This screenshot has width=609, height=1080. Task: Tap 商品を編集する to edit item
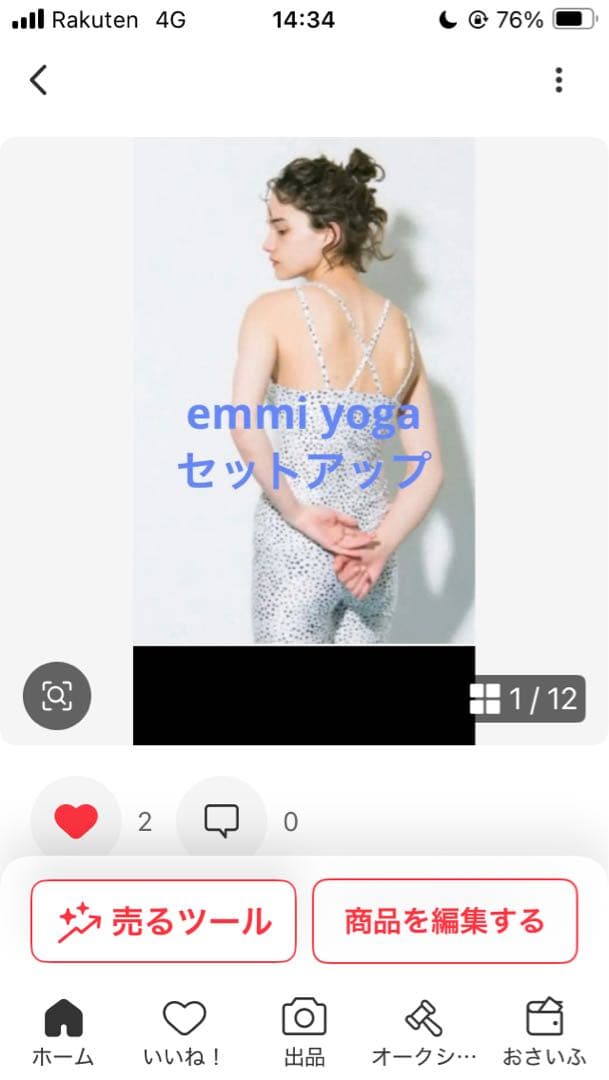tap(445, 921)
